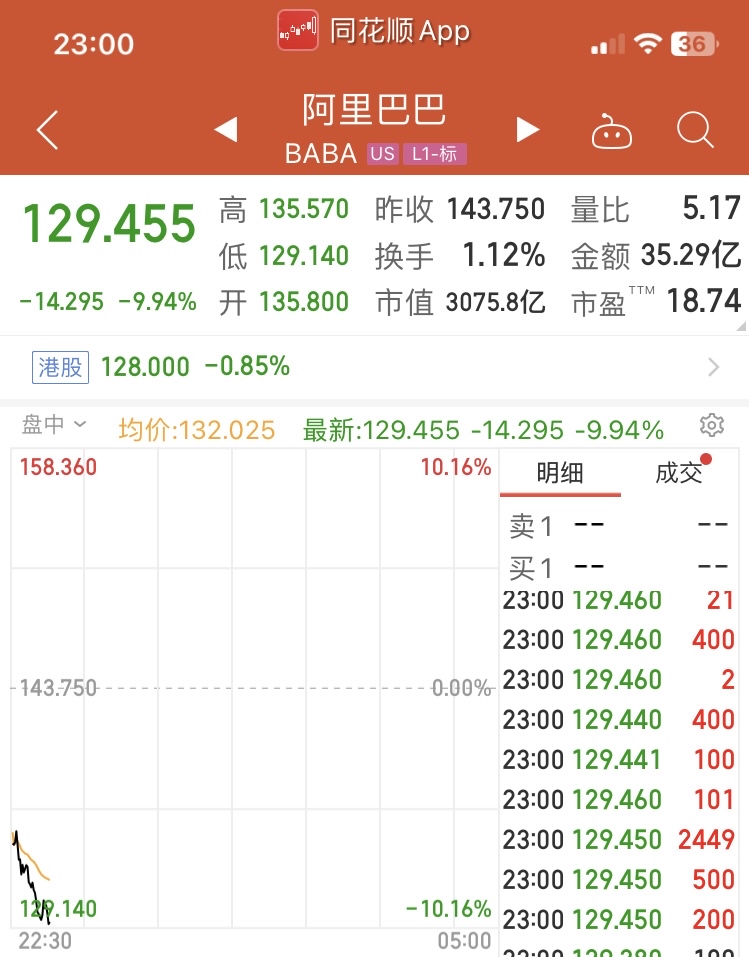Open the AI robot assistant

611,131
